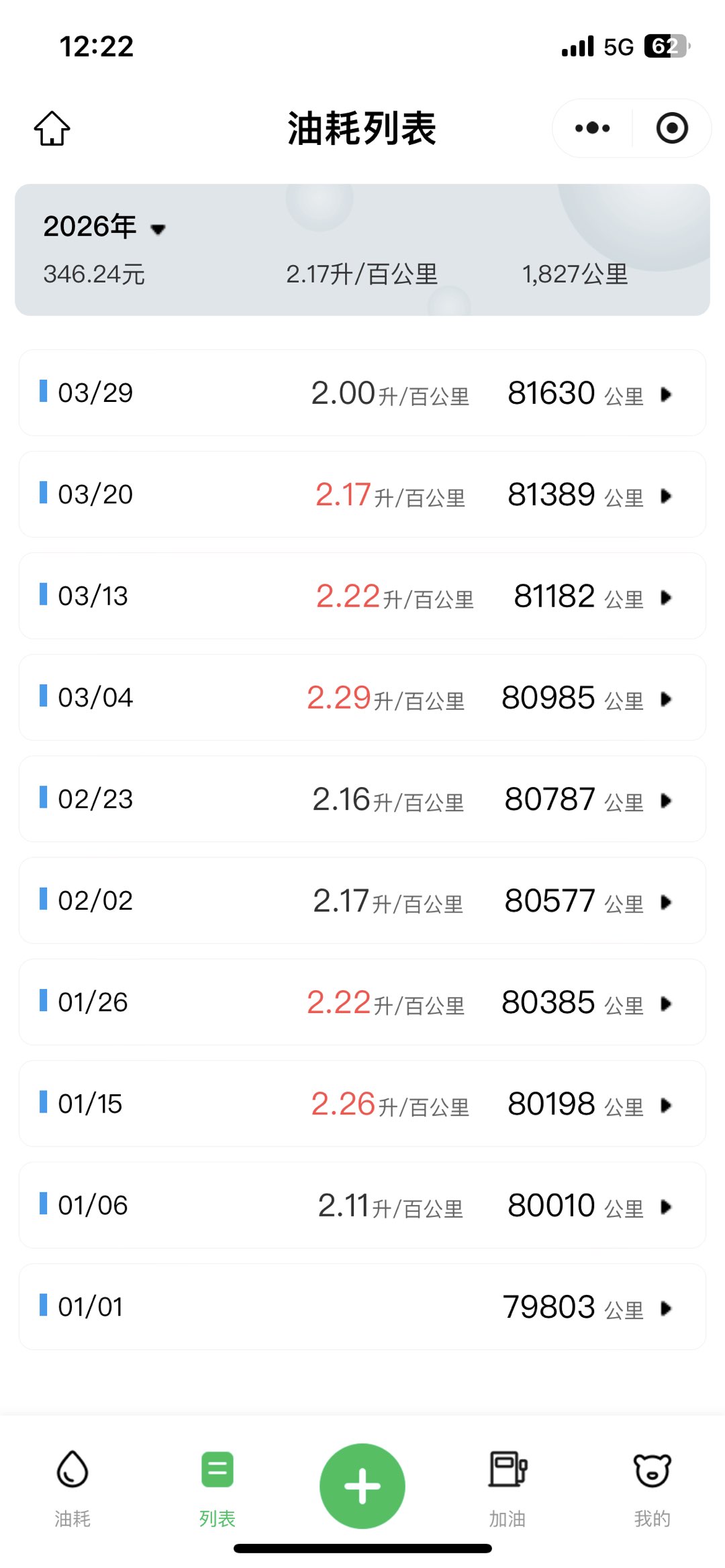The width and height of the screenshot is (725, 1568).
Task: Switch to the 油耗 tab
Action: point(72,1485)
